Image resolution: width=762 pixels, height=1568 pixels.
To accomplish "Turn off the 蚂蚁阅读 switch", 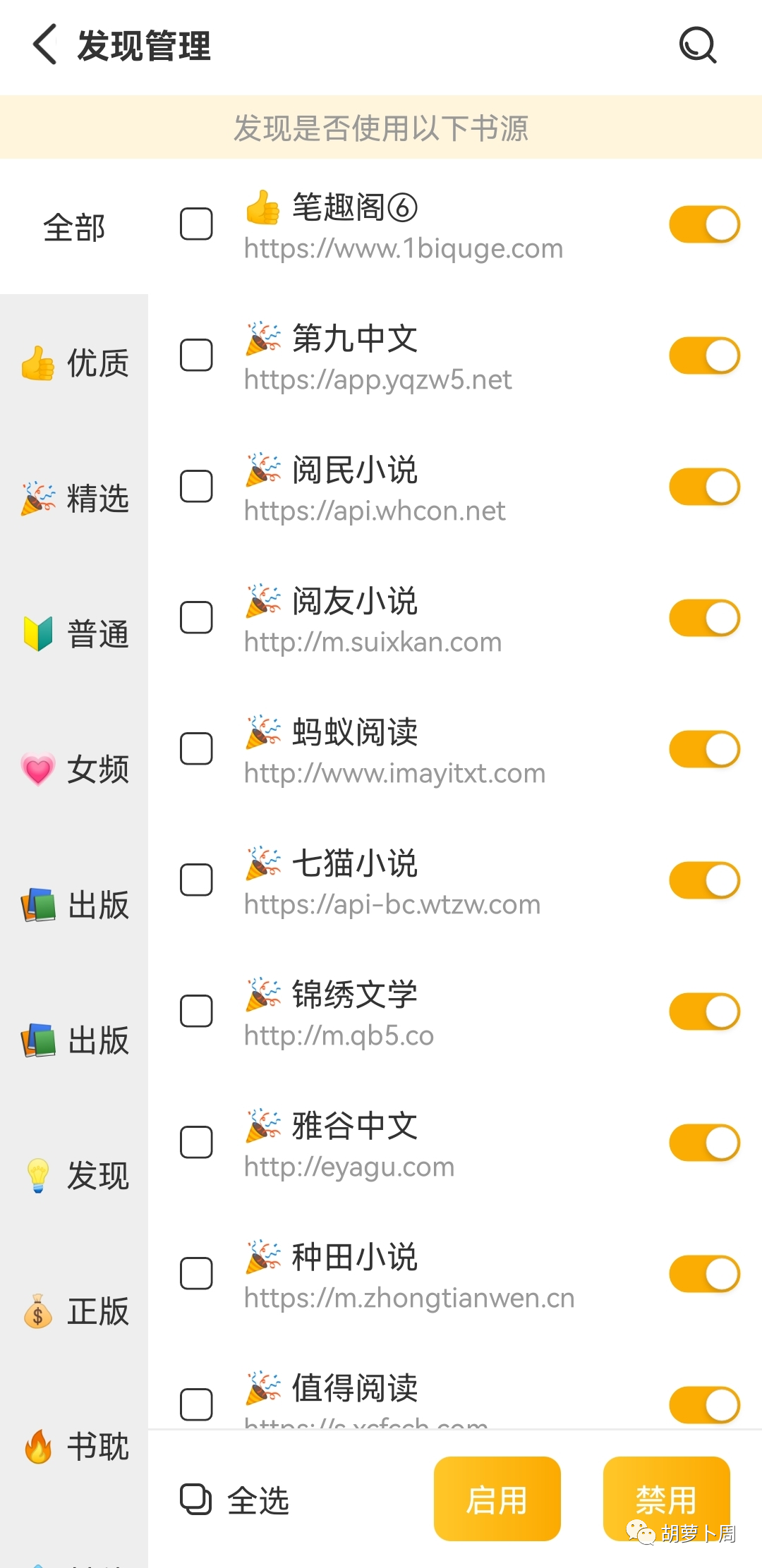I will (x=703, y=749).
